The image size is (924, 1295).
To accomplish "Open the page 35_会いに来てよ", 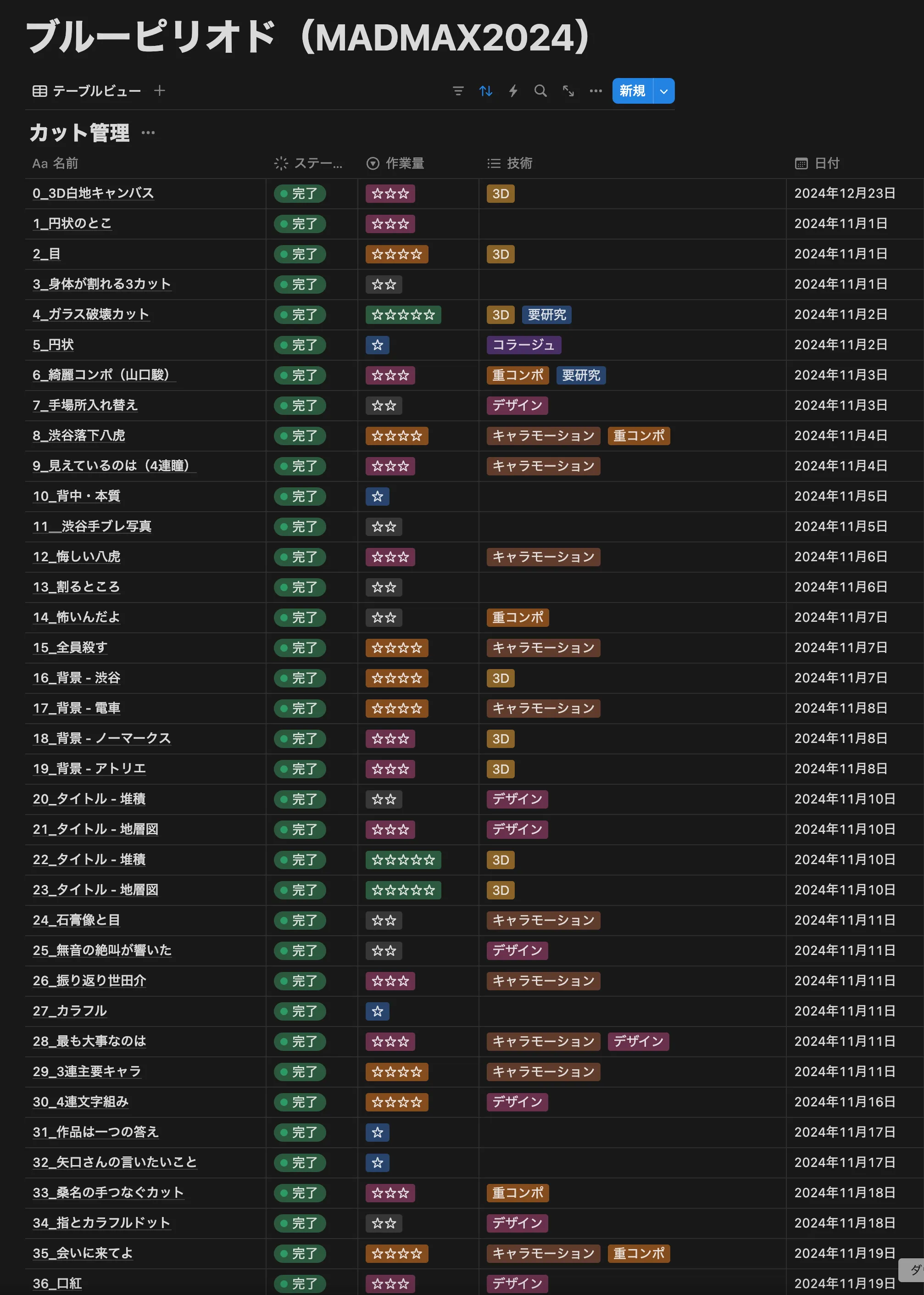I will 83,1253.
